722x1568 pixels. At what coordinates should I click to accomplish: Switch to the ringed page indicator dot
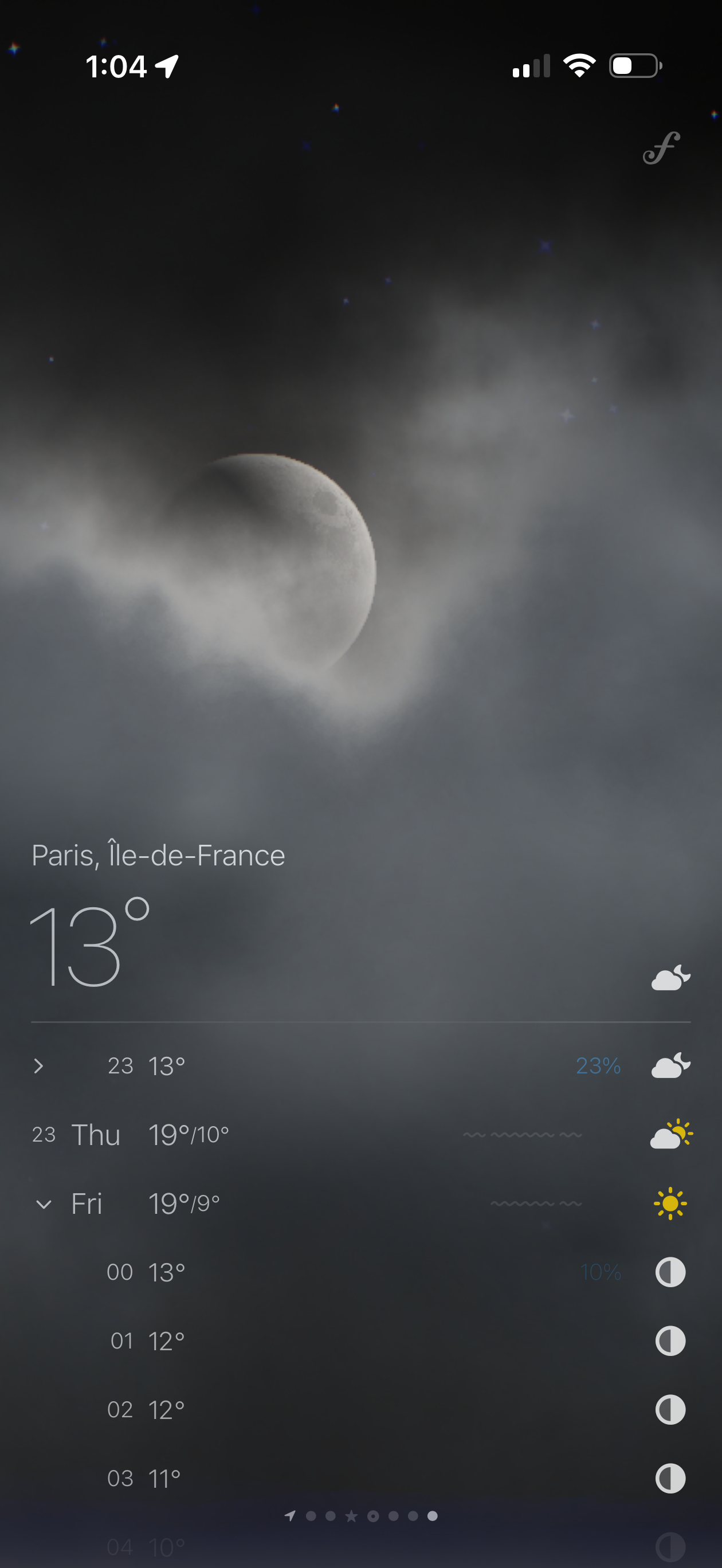(x=372, y=1516)
